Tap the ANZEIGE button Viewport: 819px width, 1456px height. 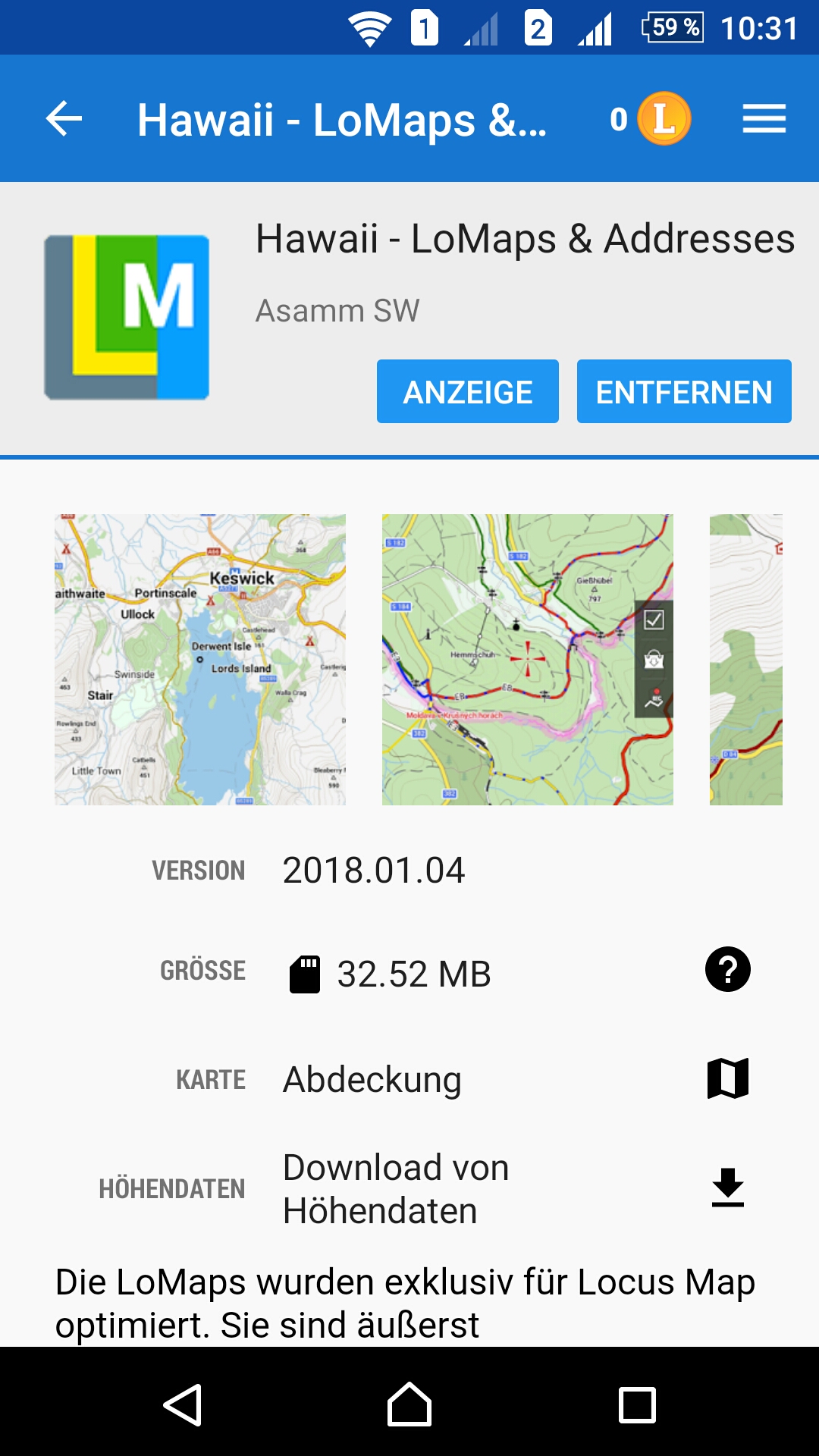(x=467, y=392)
